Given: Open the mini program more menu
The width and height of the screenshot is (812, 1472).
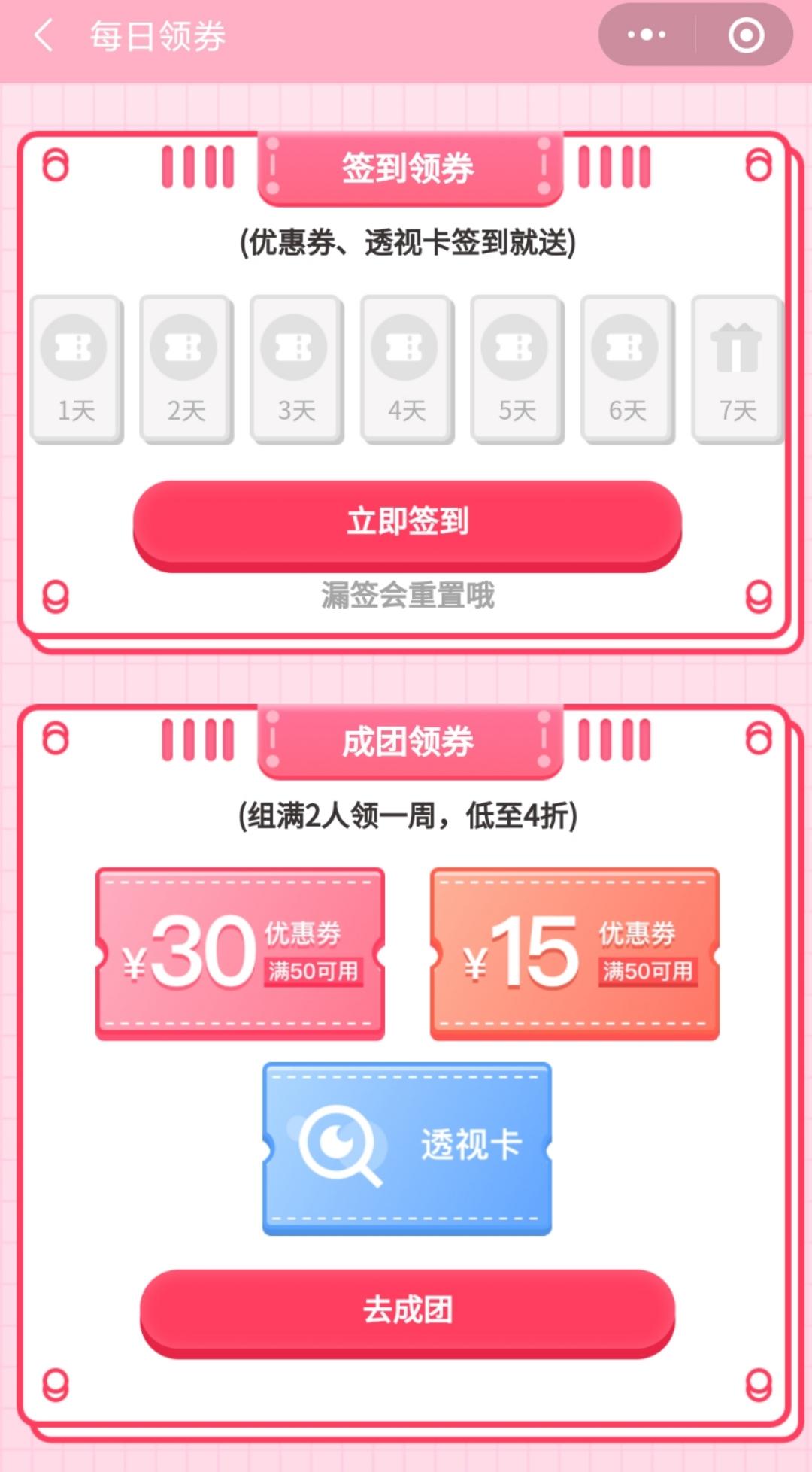Looking at the screenshot, I should pos(647,35).
